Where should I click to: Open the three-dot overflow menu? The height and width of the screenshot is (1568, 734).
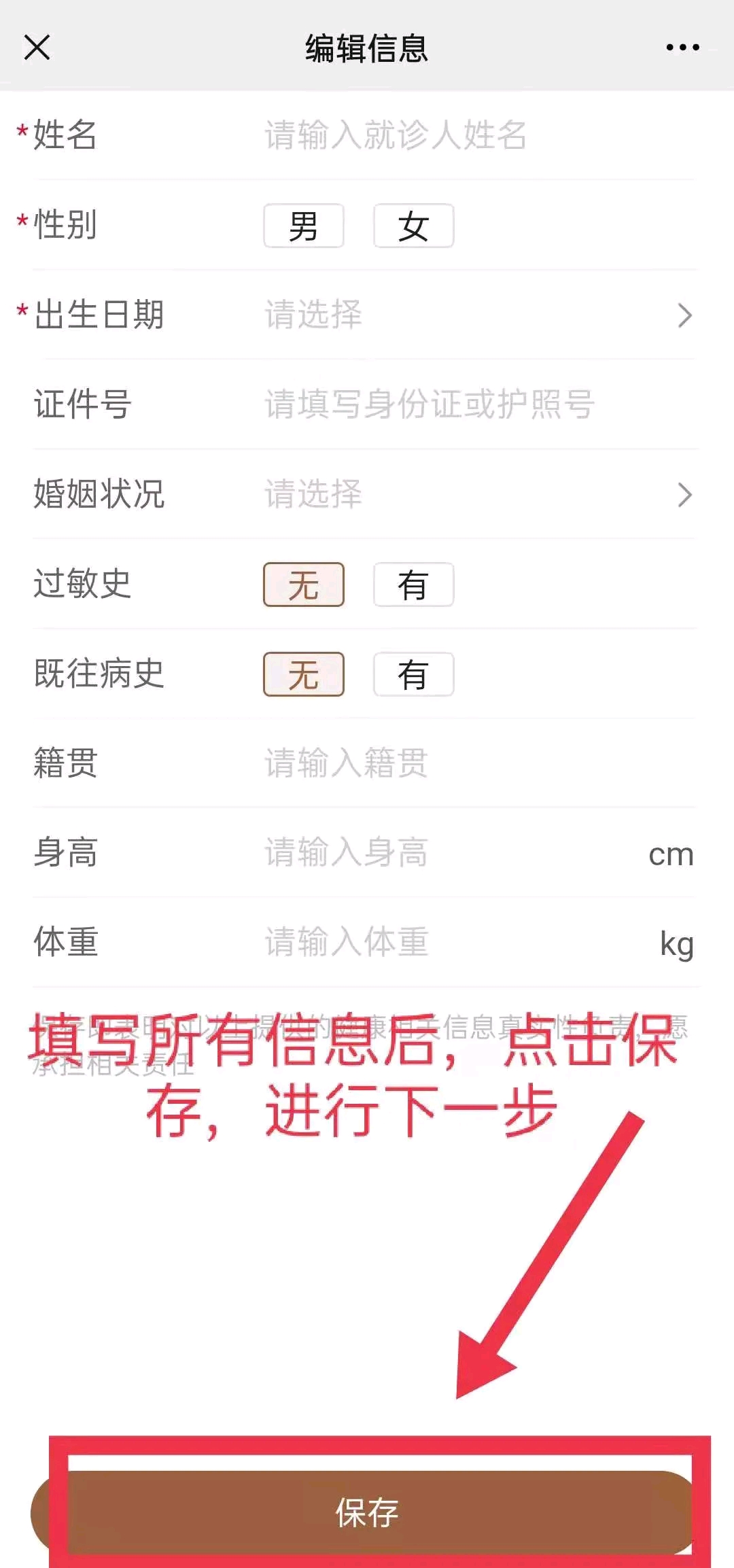pyautogui.click(x=682, y=48)
